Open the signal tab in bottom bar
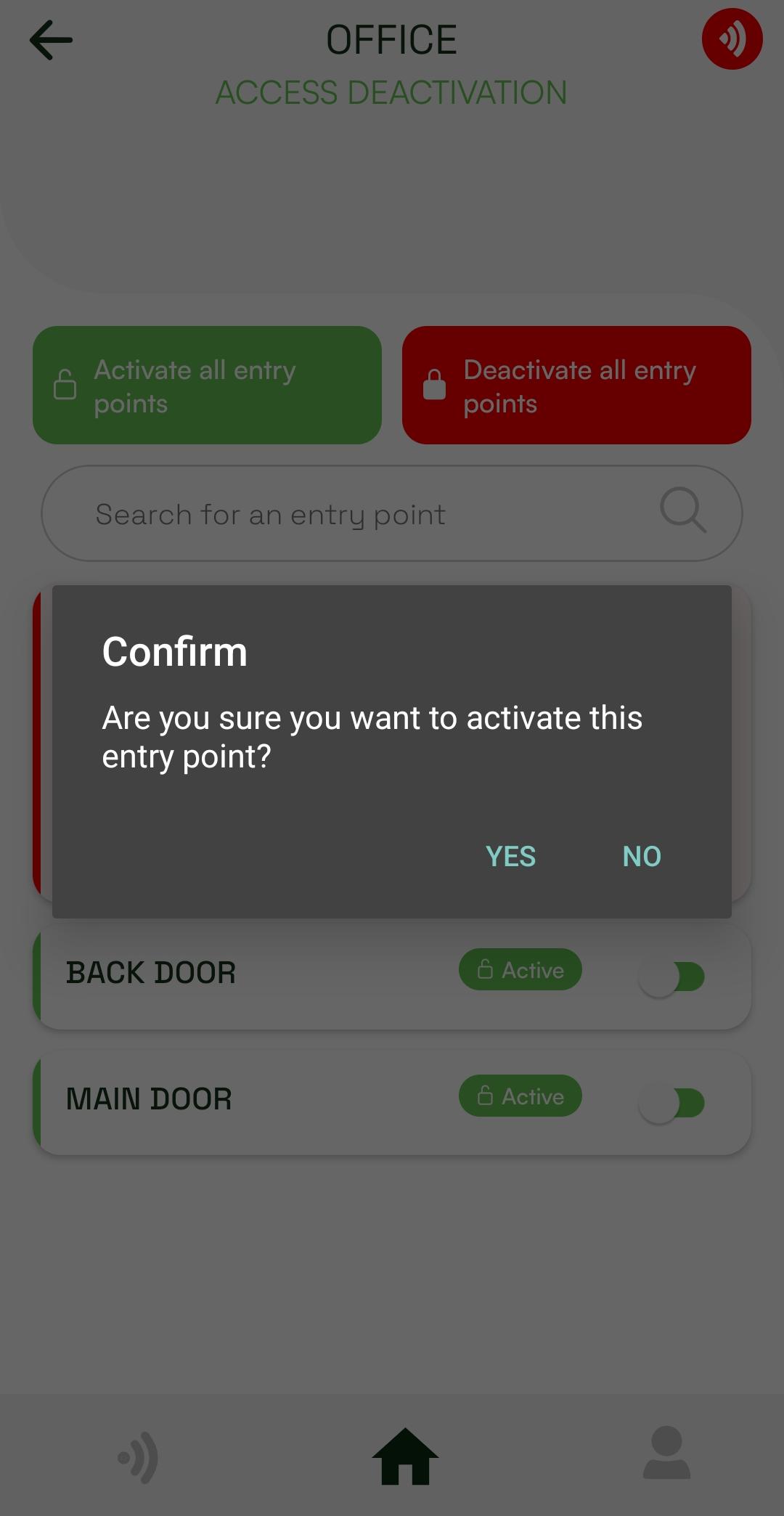The height and width of the screenshot is (1516, 784). 138,1456
